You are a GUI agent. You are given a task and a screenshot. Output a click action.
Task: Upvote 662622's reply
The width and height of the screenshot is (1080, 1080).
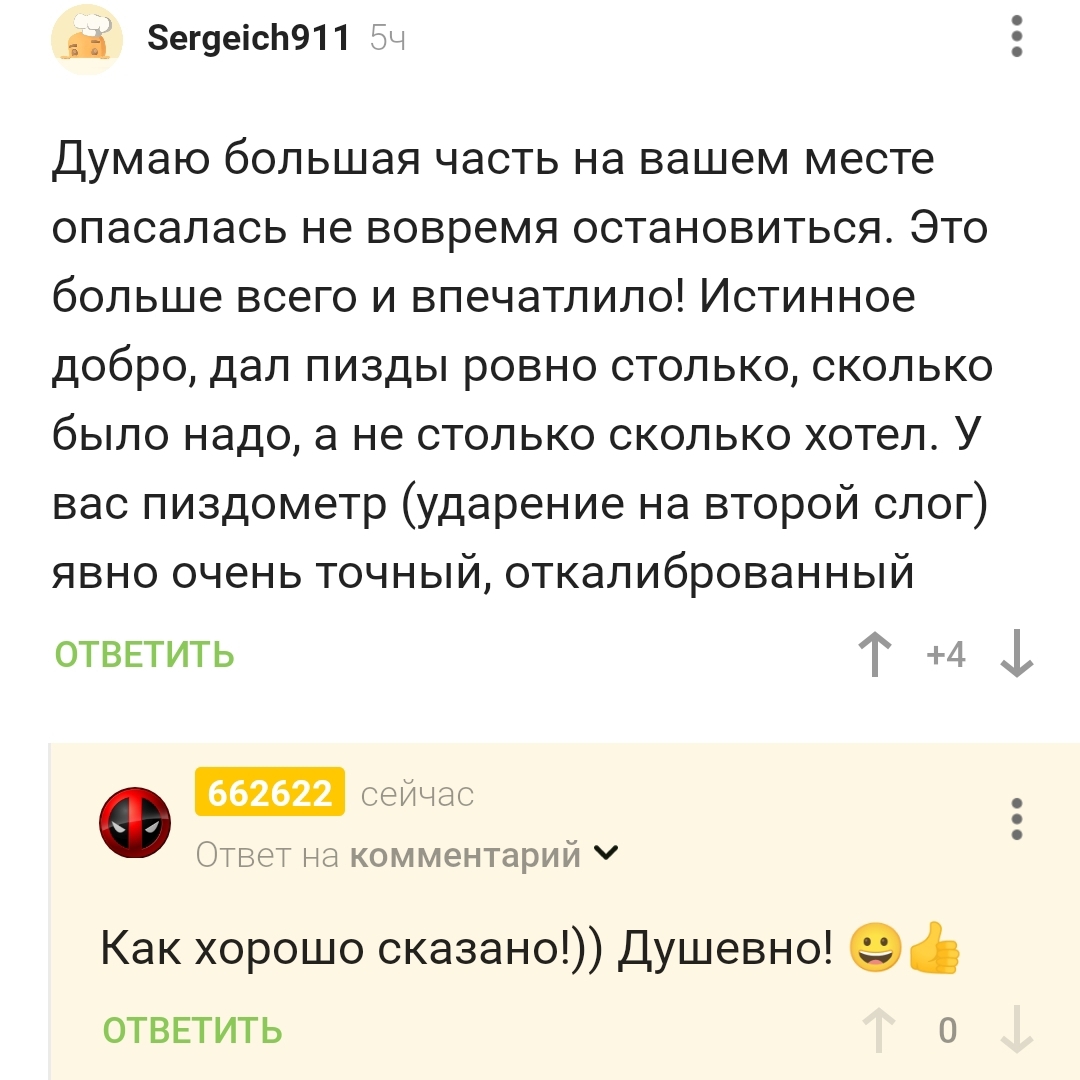877,1030
